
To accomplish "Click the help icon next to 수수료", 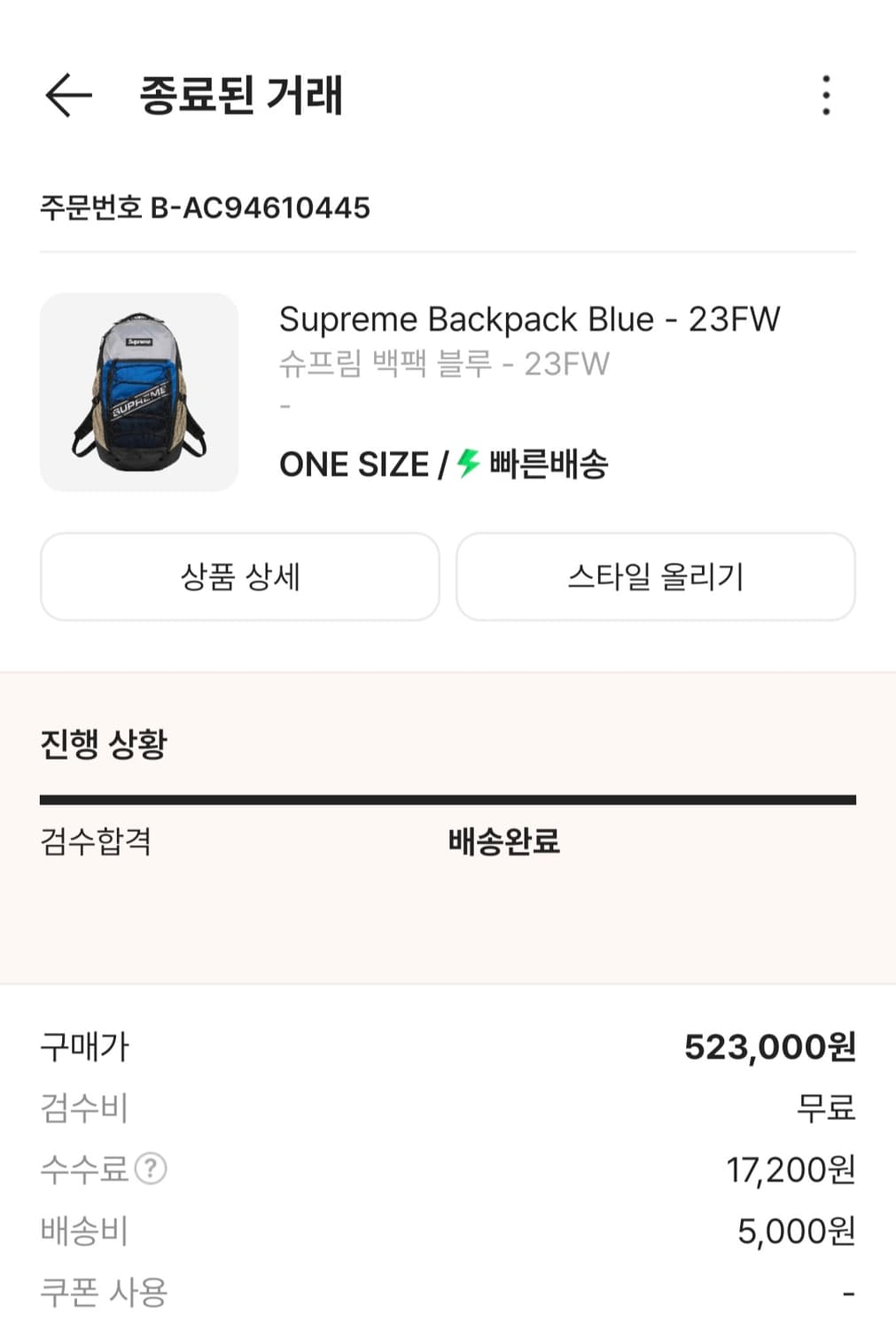I will [x=149, y=1170].
